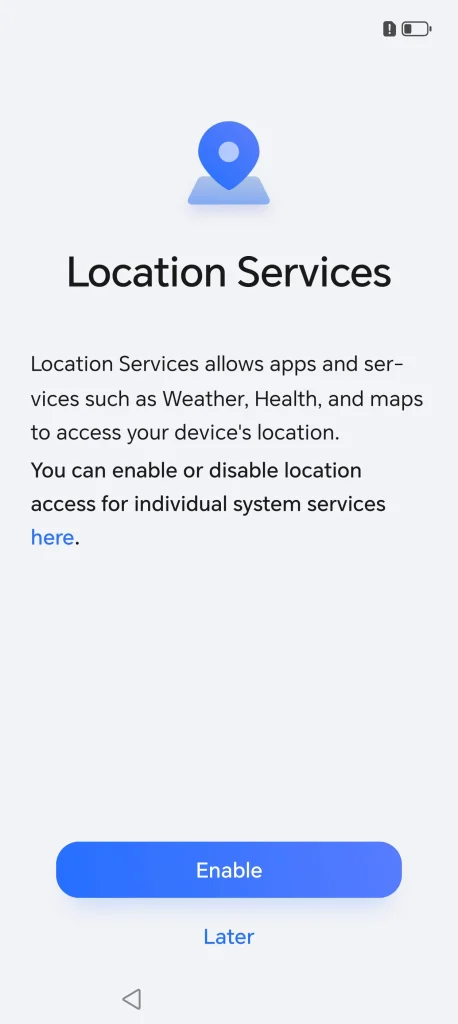This screenshot has height=1024, width=458.
Task: Choose Later to skip location setup
Action: pos(229,936)
